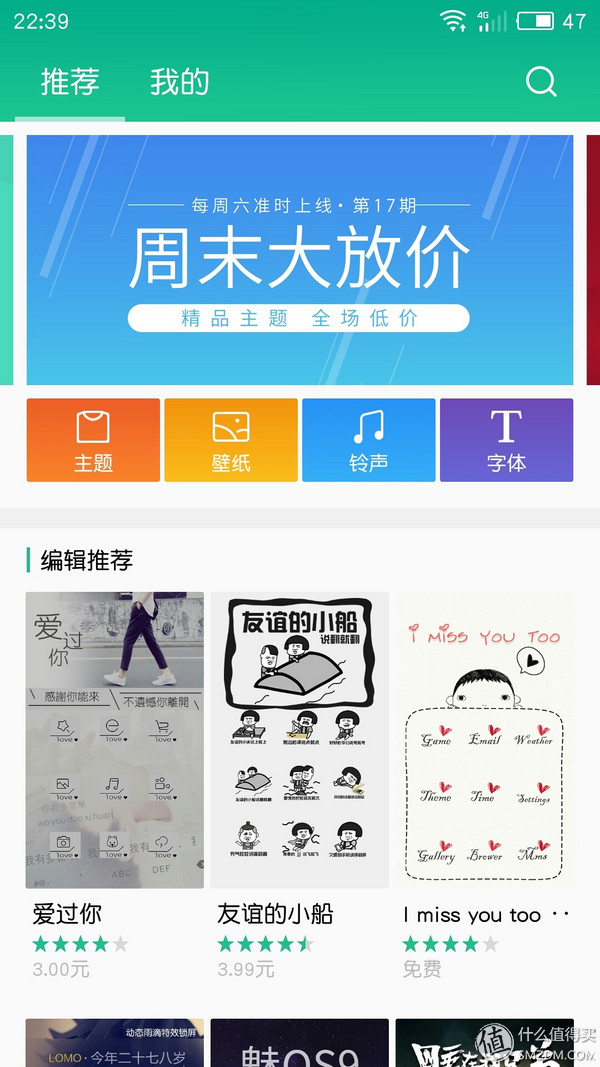Open the 主题 category
This screenshot has height=1067, width=600.
pyautogui.click(x=93, y=440)
